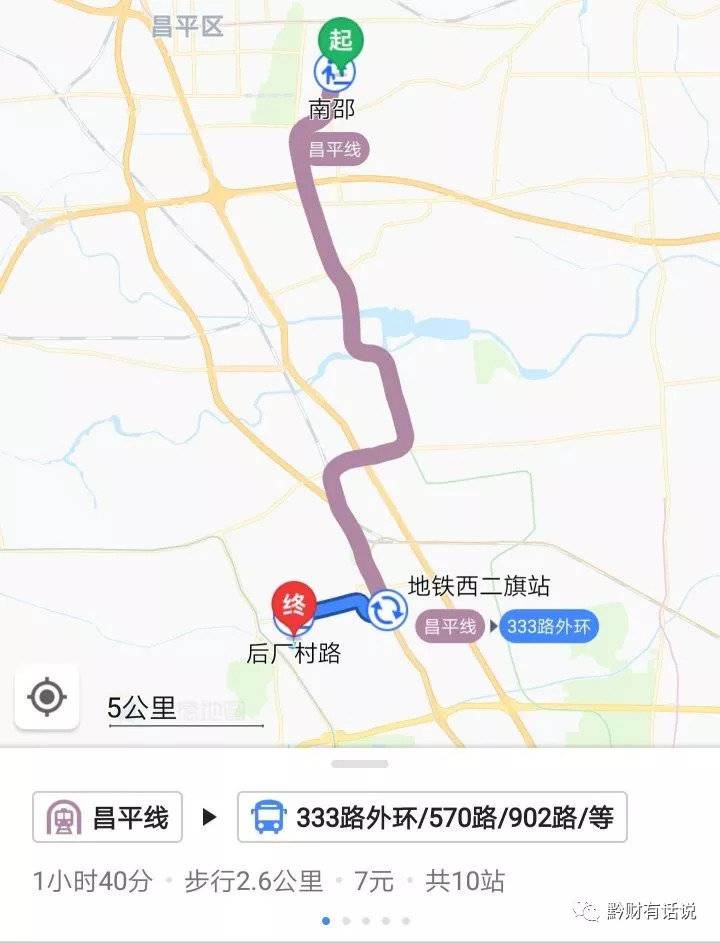Tap the 昌平线 label near 西二旗站

click(x=451, y=627)
